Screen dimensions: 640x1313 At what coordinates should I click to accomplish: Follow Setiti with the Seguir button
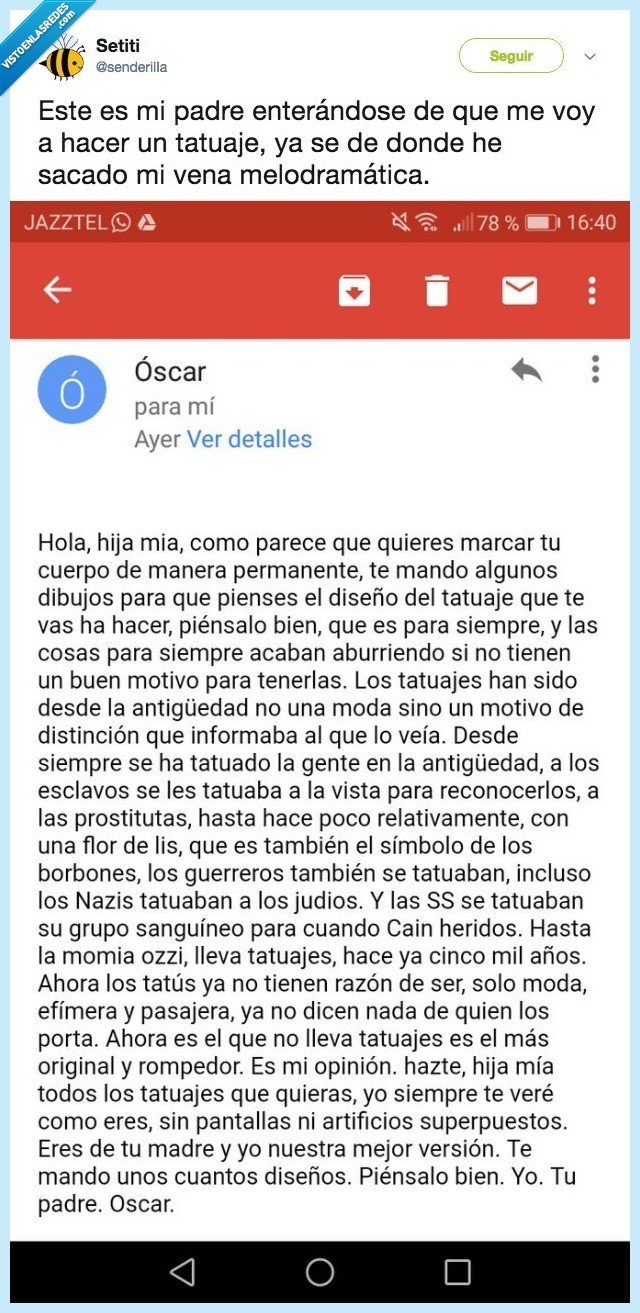[511, 57]
